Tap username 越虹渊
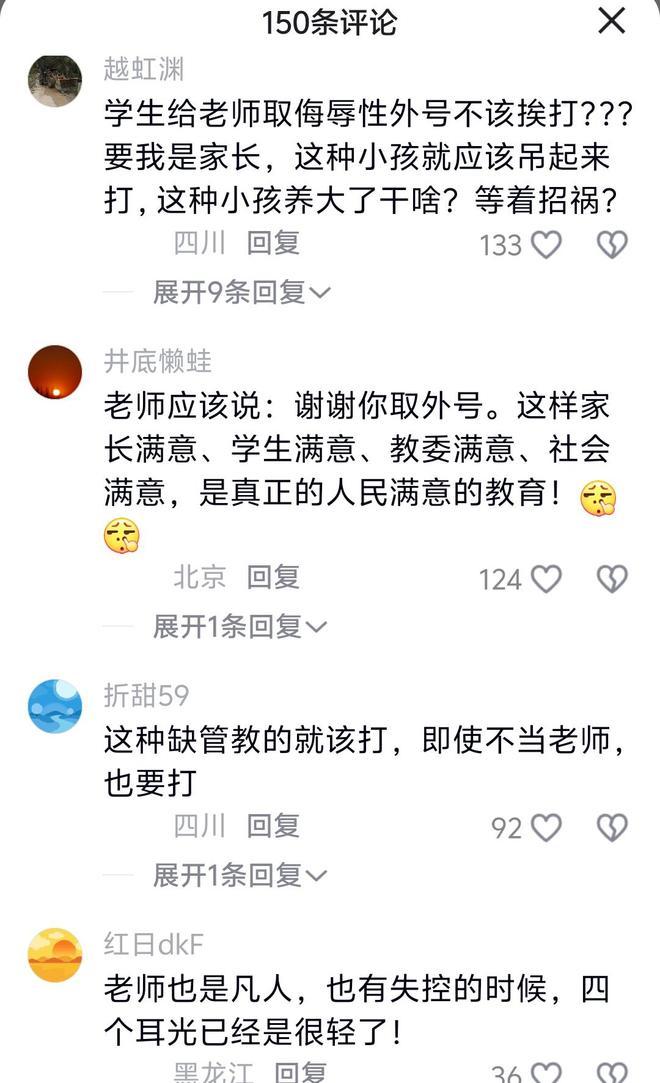Image resolution: width=660 pixels, height=1083 pixels. tap(144, 68)
